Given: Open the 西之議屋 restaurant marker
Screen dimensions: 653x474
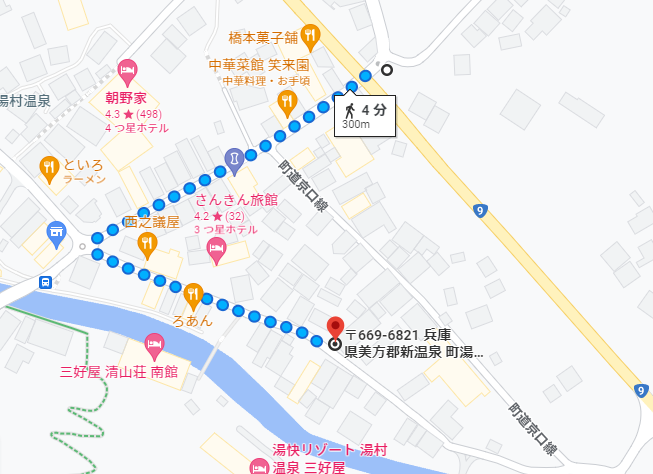Looking at the screenshot, I should [x=148, y=243].
